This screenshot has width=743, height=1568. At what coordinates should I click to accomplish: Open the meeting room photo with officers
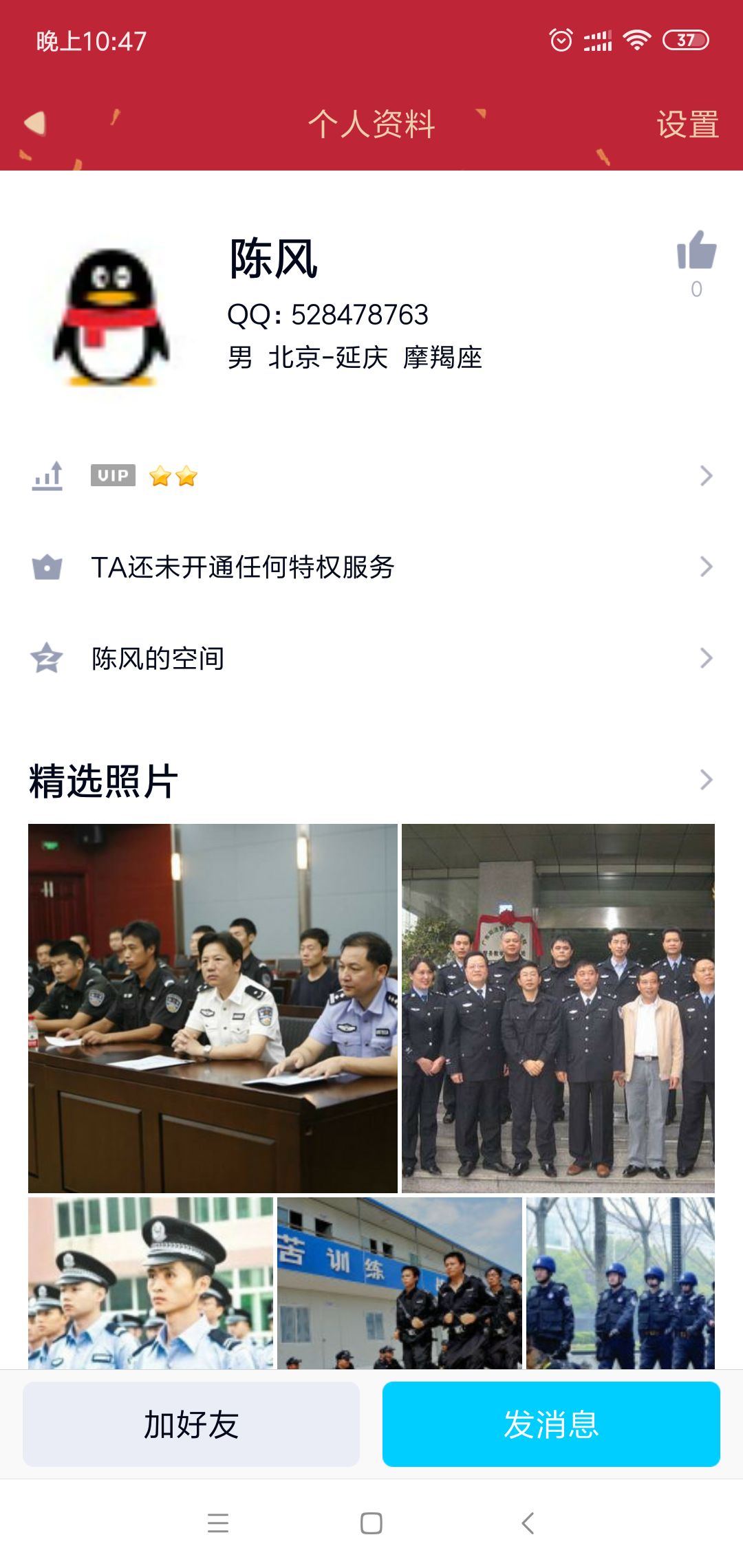(x=213, y=1008)
